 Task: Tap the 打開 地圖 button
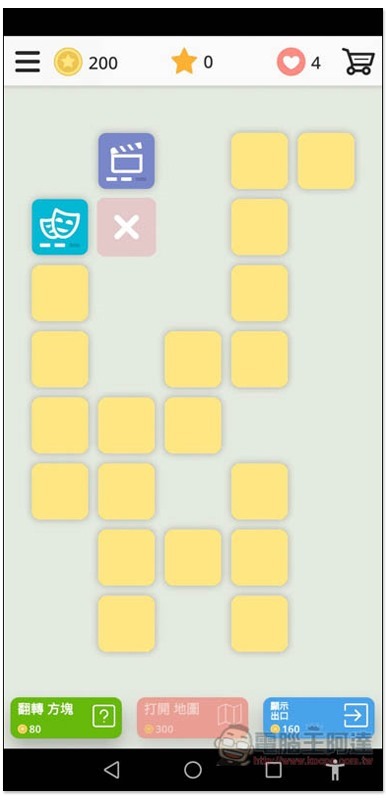tap(192, 717)
